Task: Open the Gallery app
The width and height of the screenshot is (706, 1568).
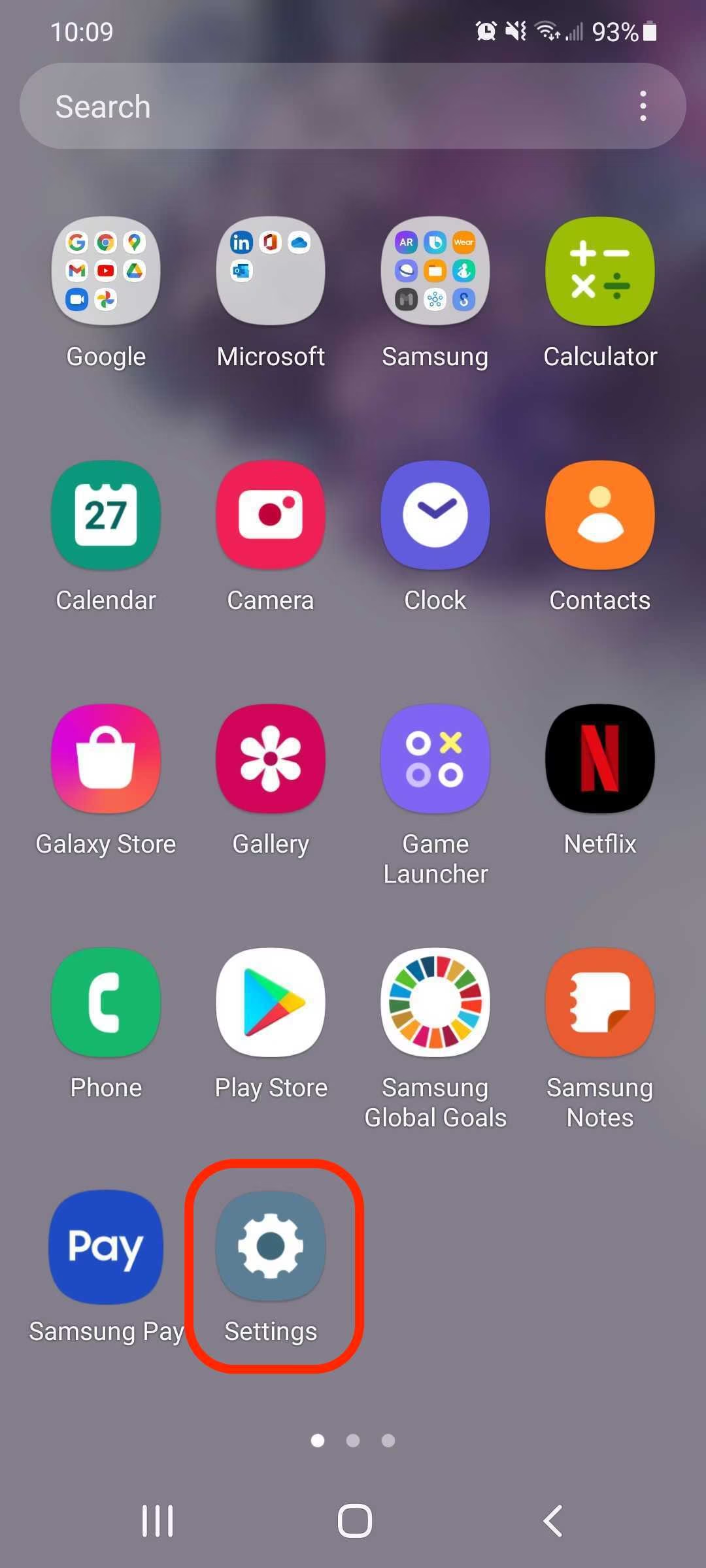Action: coord(271,759)
